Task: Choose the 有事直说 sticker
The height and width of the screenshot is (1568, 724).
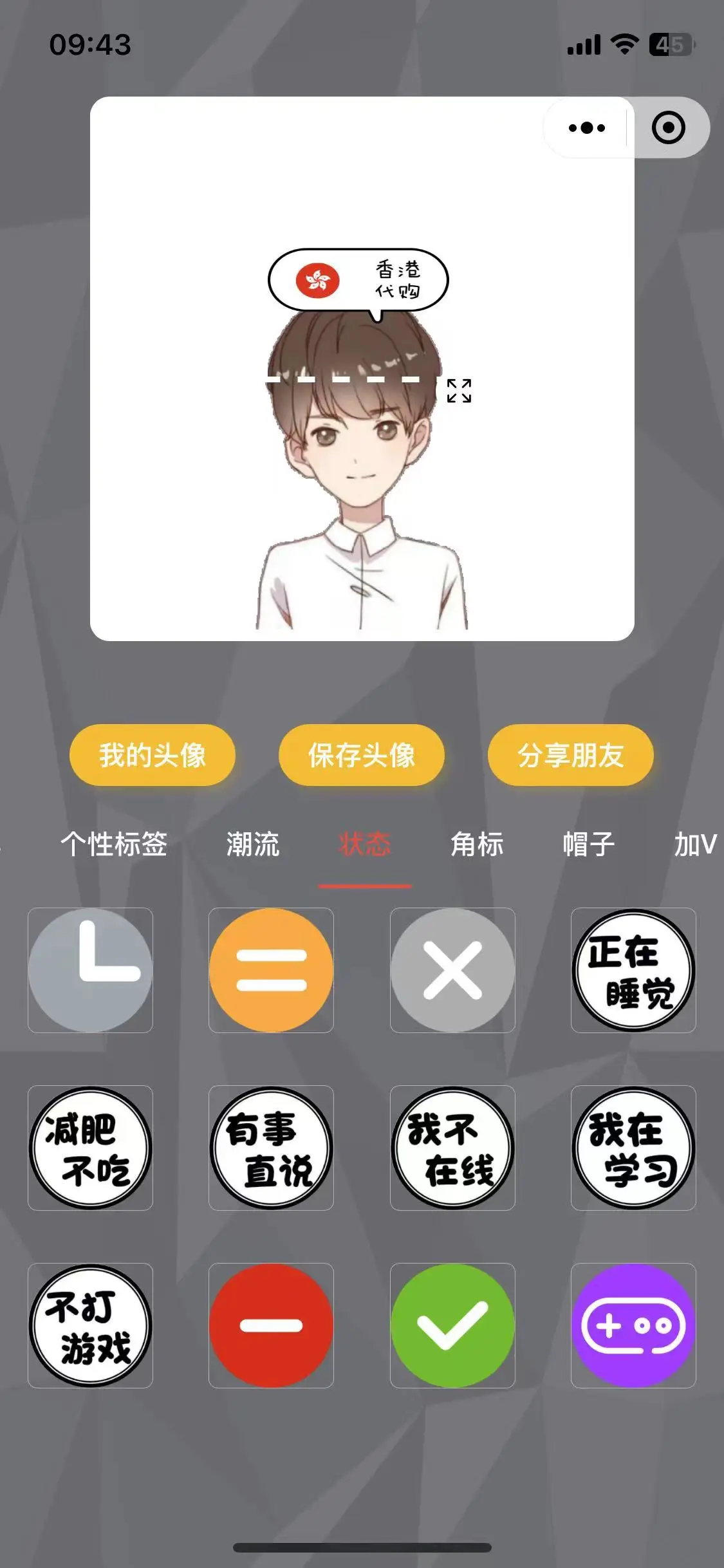Action: pos(271,1148)
